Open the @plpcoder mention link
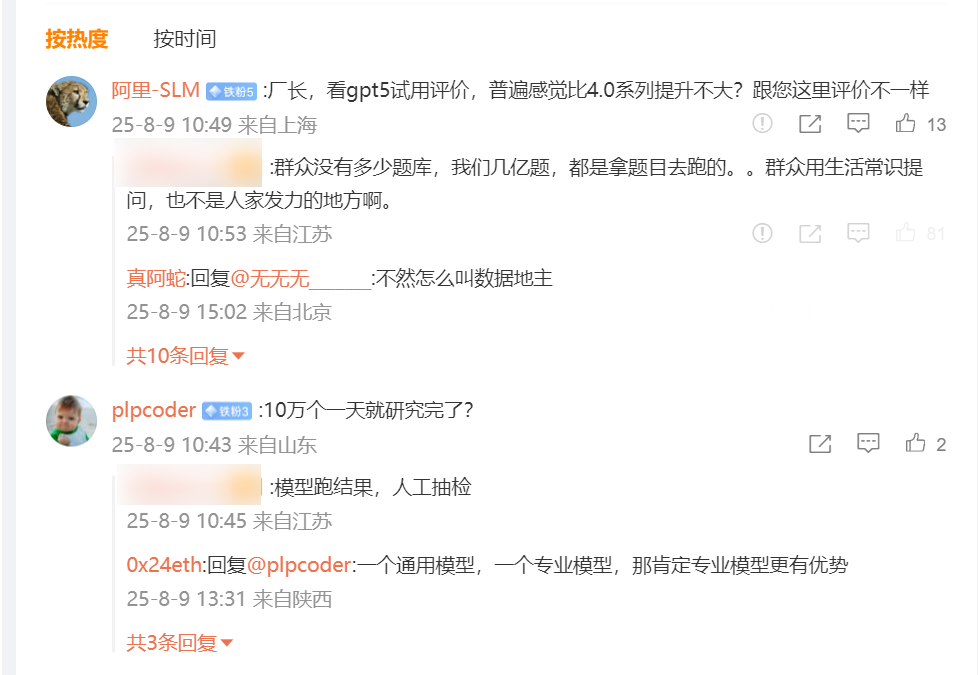This screenshot has height=675, width=978. point(299,565)
